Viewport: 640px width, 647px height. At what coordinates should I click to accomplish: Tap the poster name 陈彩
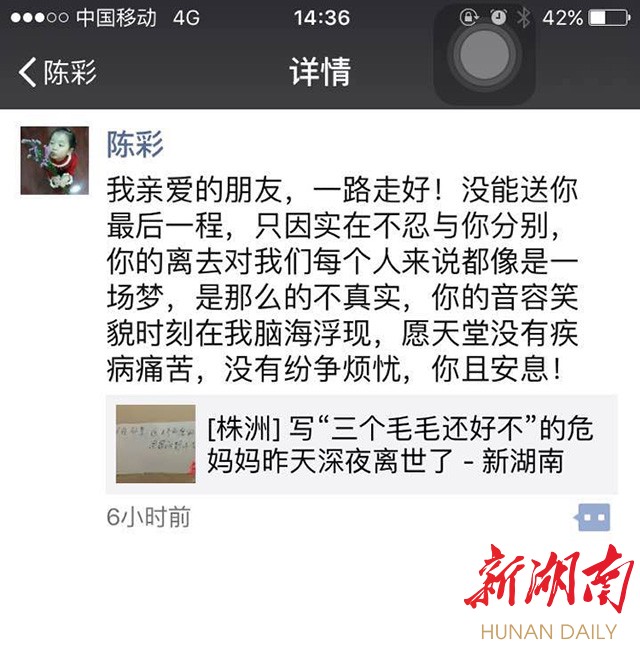pyautogui.click(x=135, y=144)
